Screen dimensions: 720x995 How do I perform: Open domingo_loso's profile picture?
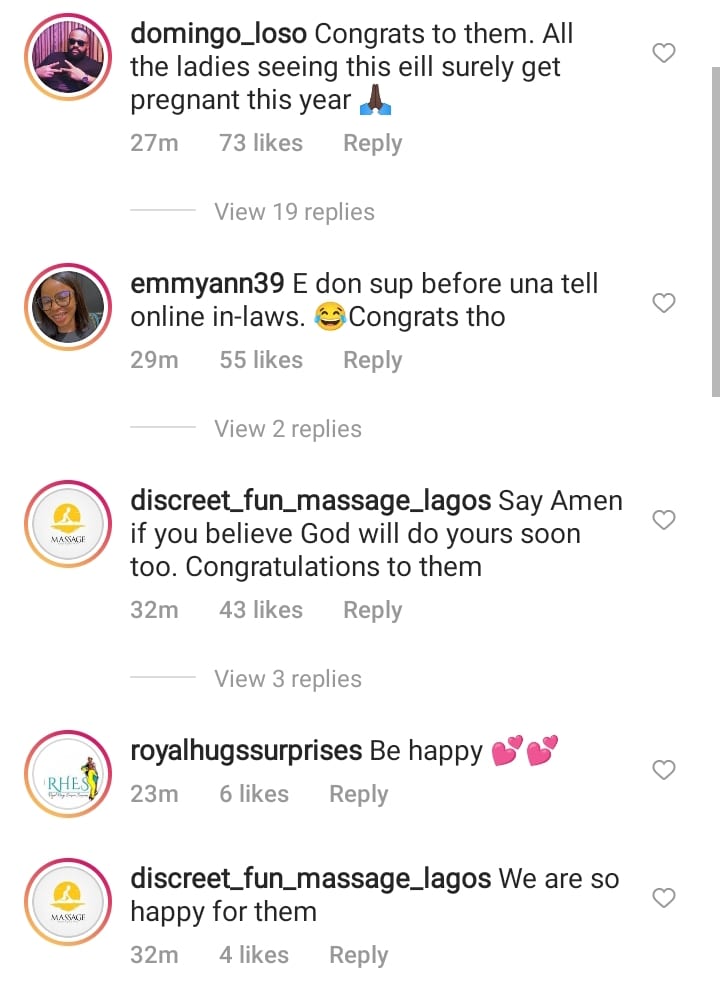pos(65,58)
